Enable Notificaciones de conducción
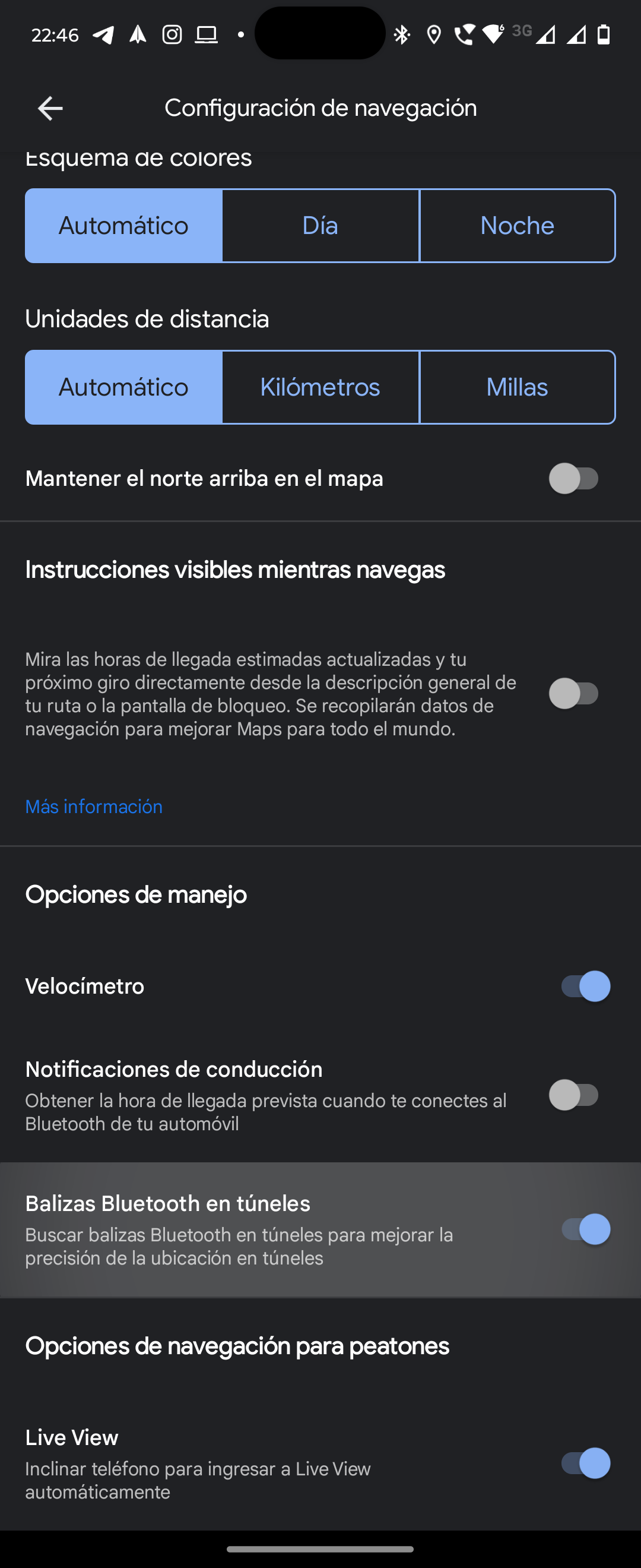This screenshot has width=641, height=1568. (x=573, y=1095)
